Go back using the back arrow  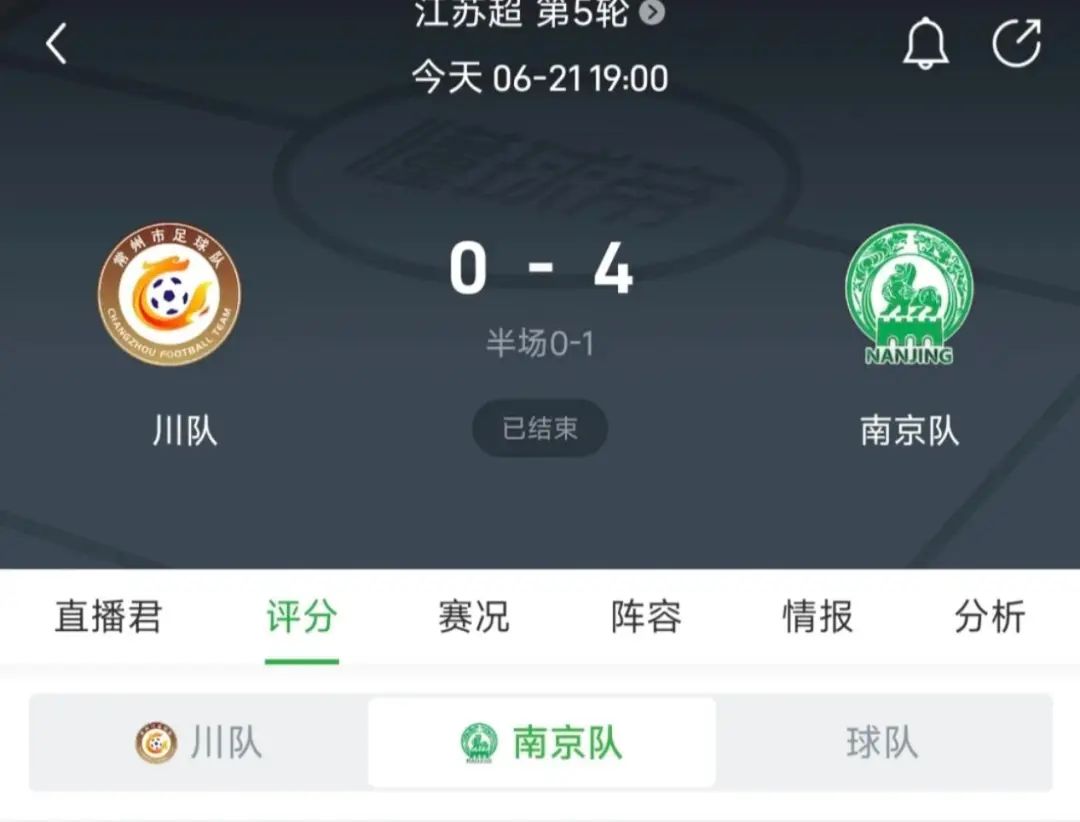(x=57, y=44)
